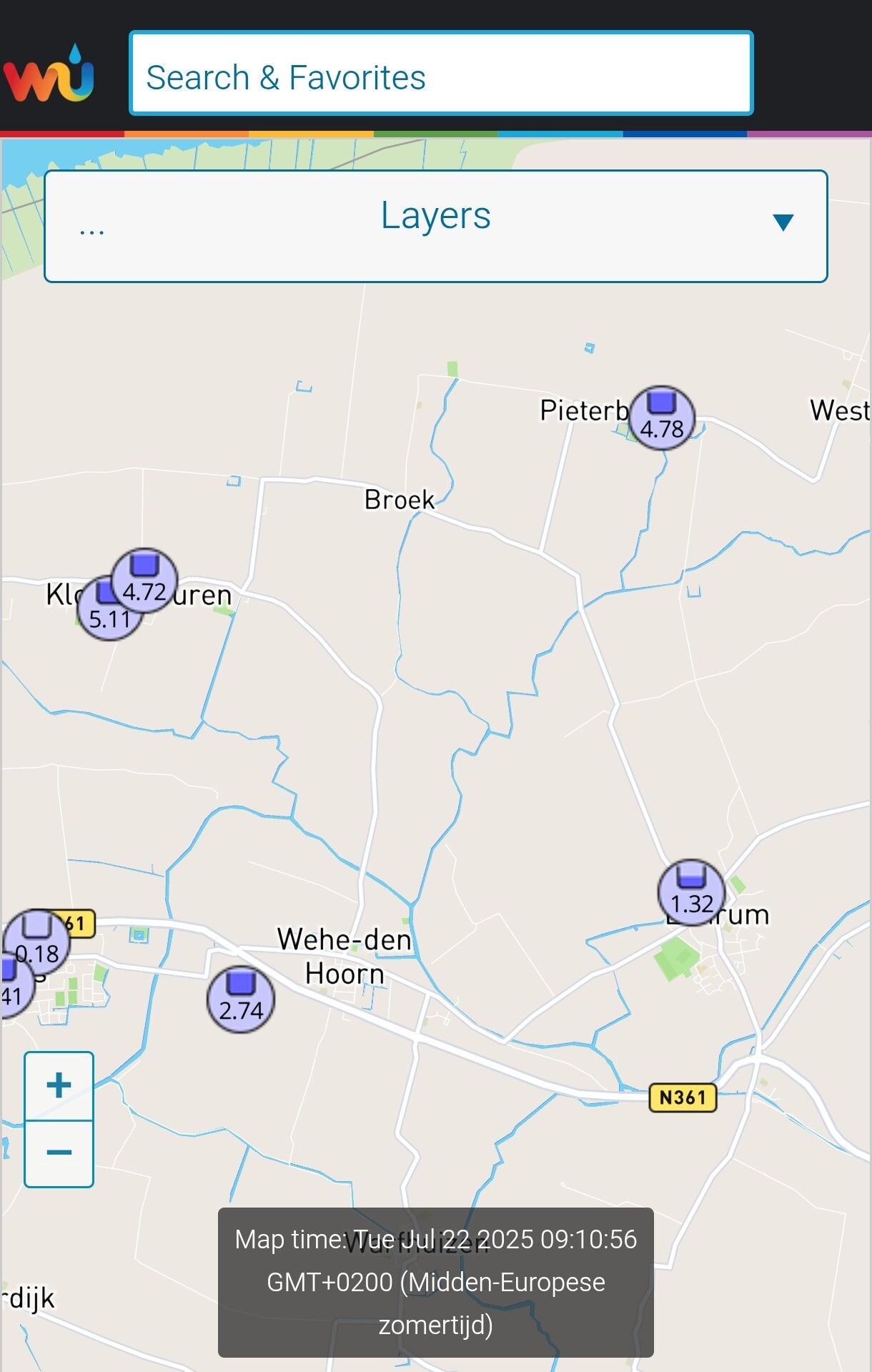Zoom in on the map
Screen dimensions: 872x1372
pyautogui.click(x=59, y=1085)
